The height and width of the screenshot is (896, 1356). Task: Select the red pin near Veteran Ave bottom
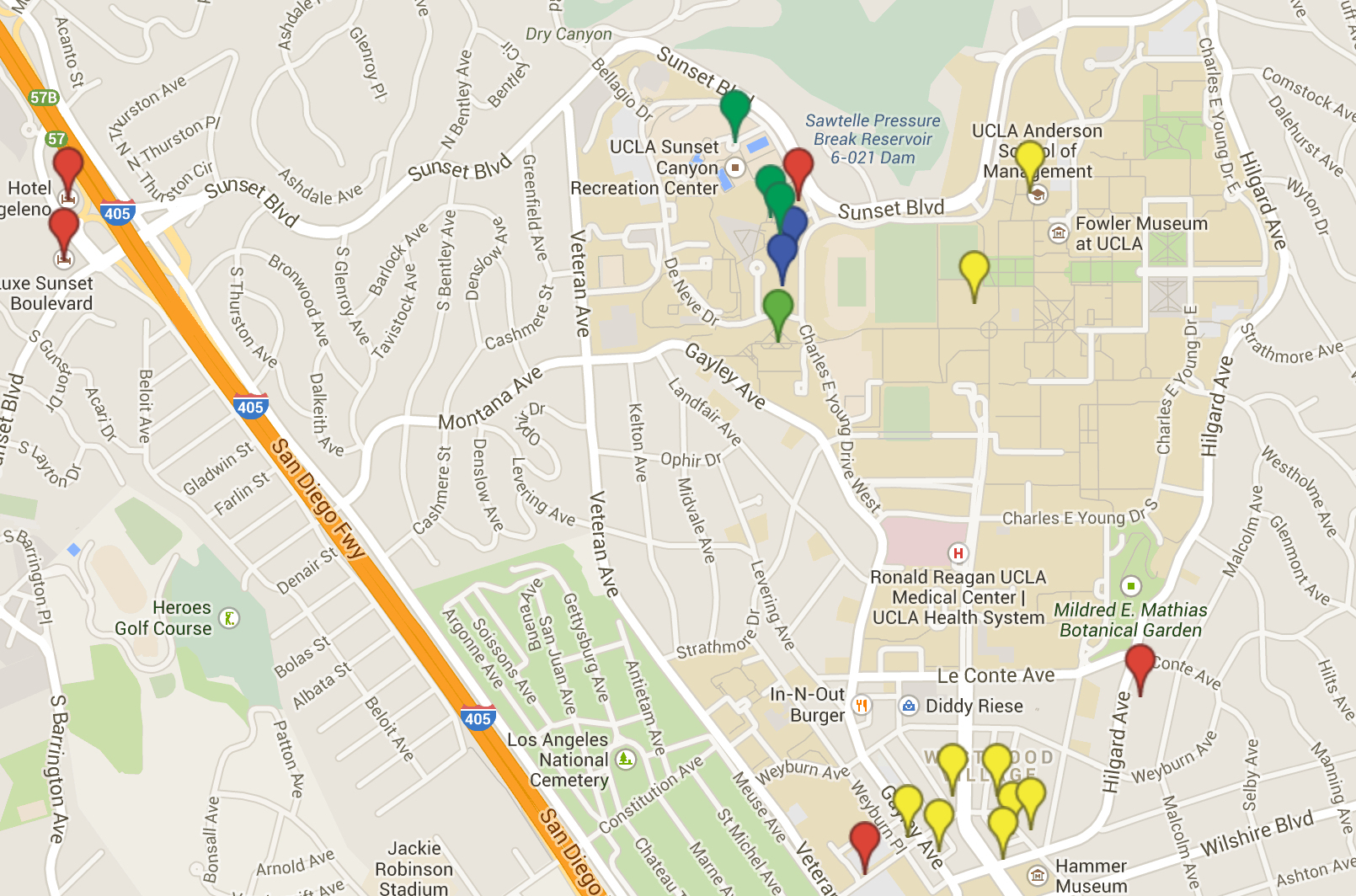click(864, 840)
